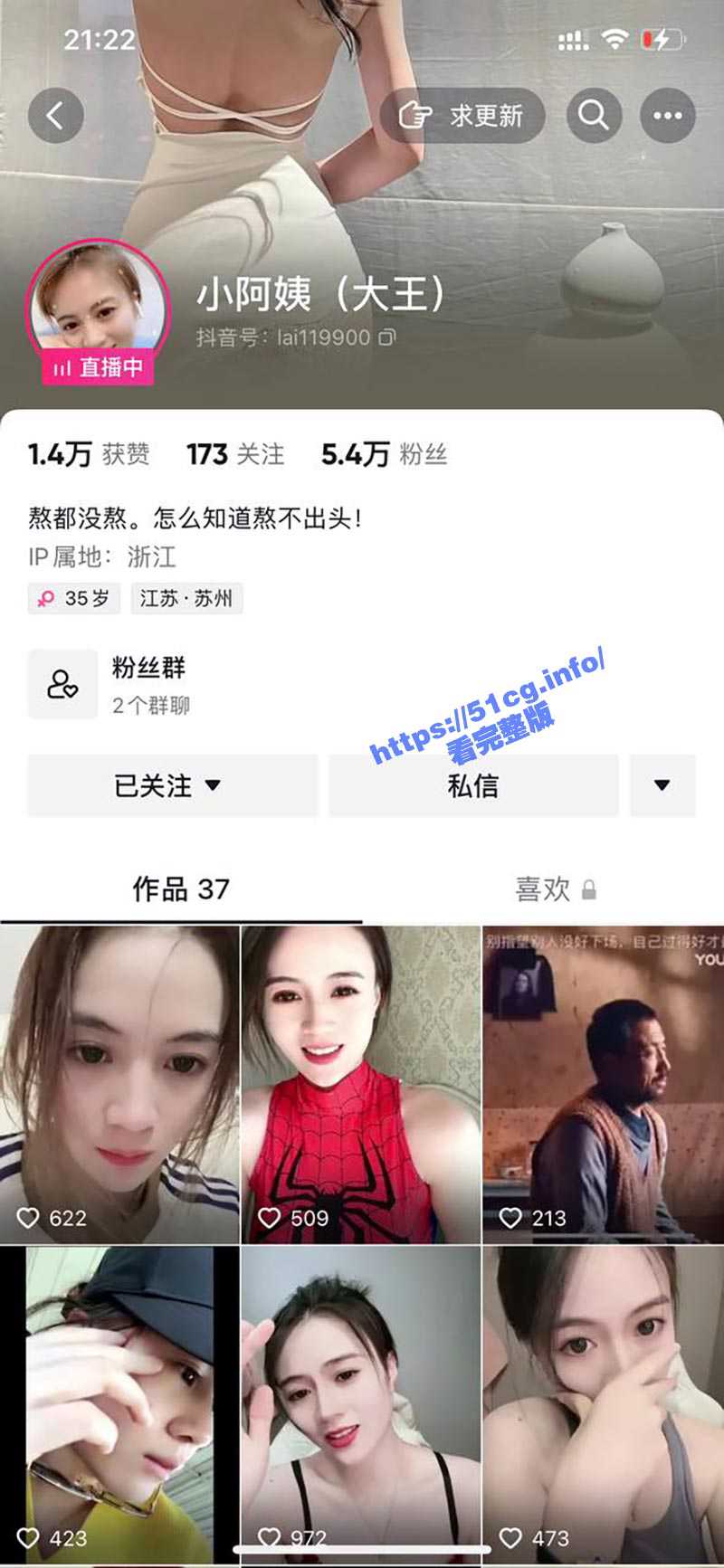The width and height of the screenshot is (724, 1568).
Task: Send a 私信 private message
Action: click(473, 785)
